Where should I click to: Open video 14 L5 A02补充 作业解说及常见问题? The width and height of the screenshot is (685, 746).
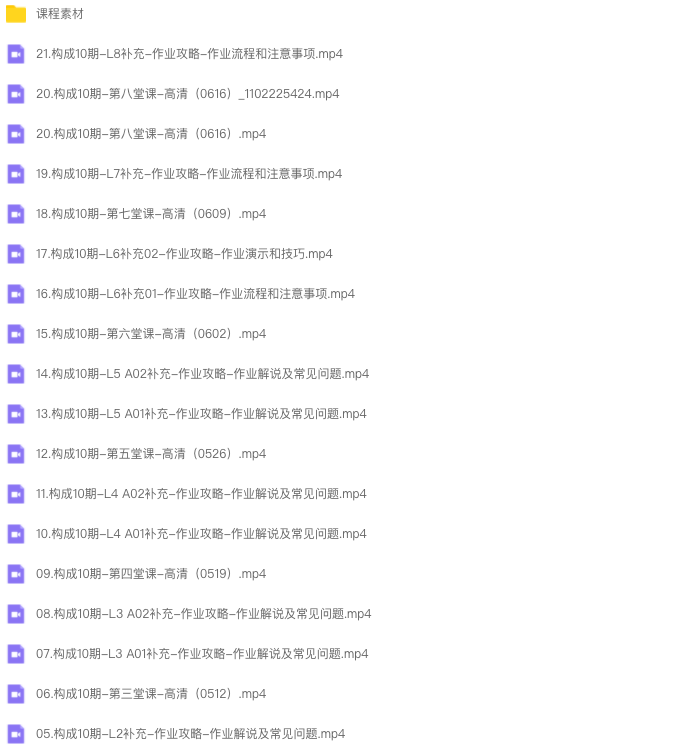coord(202,374)
